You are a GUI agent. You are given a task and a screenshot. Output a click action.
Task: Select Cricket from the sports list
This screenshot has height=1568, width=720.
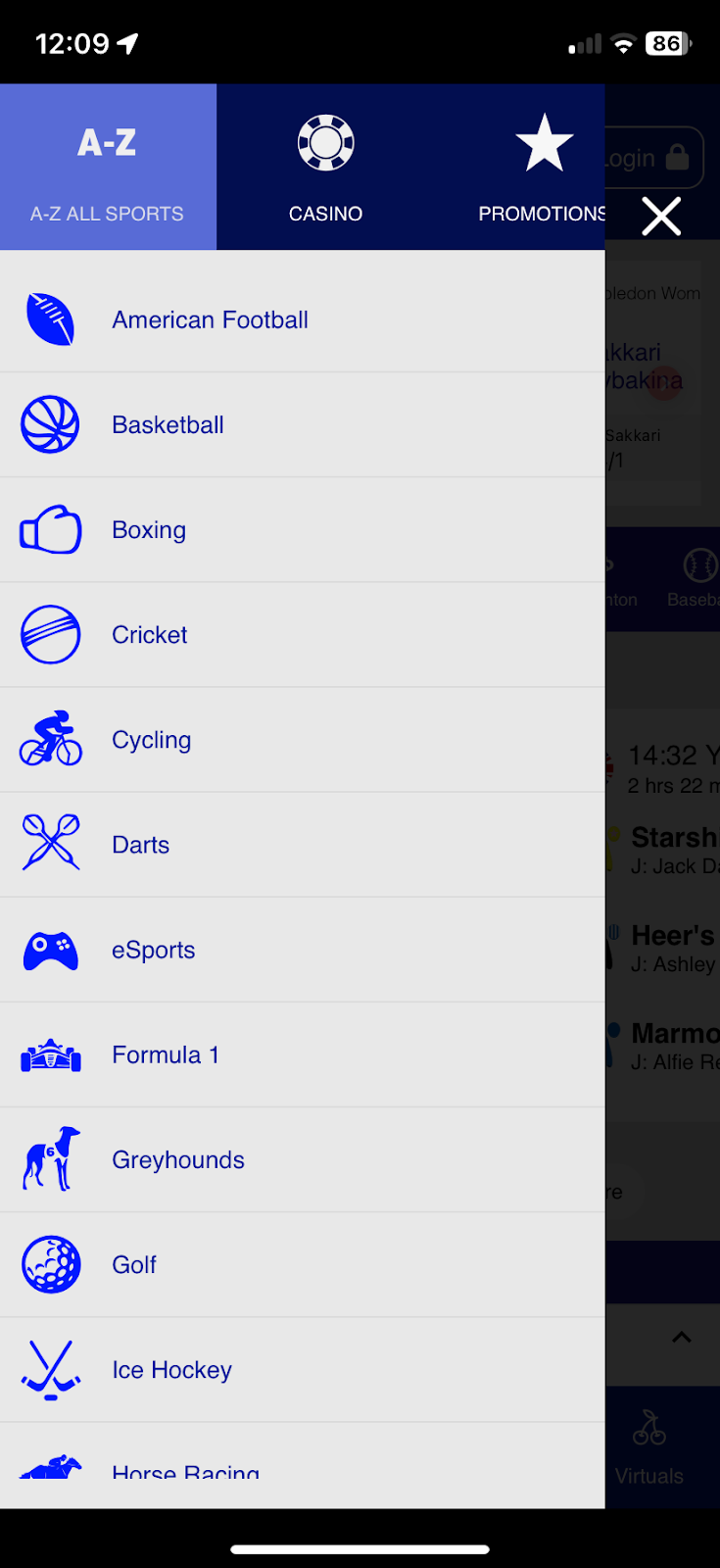(149, 635)
